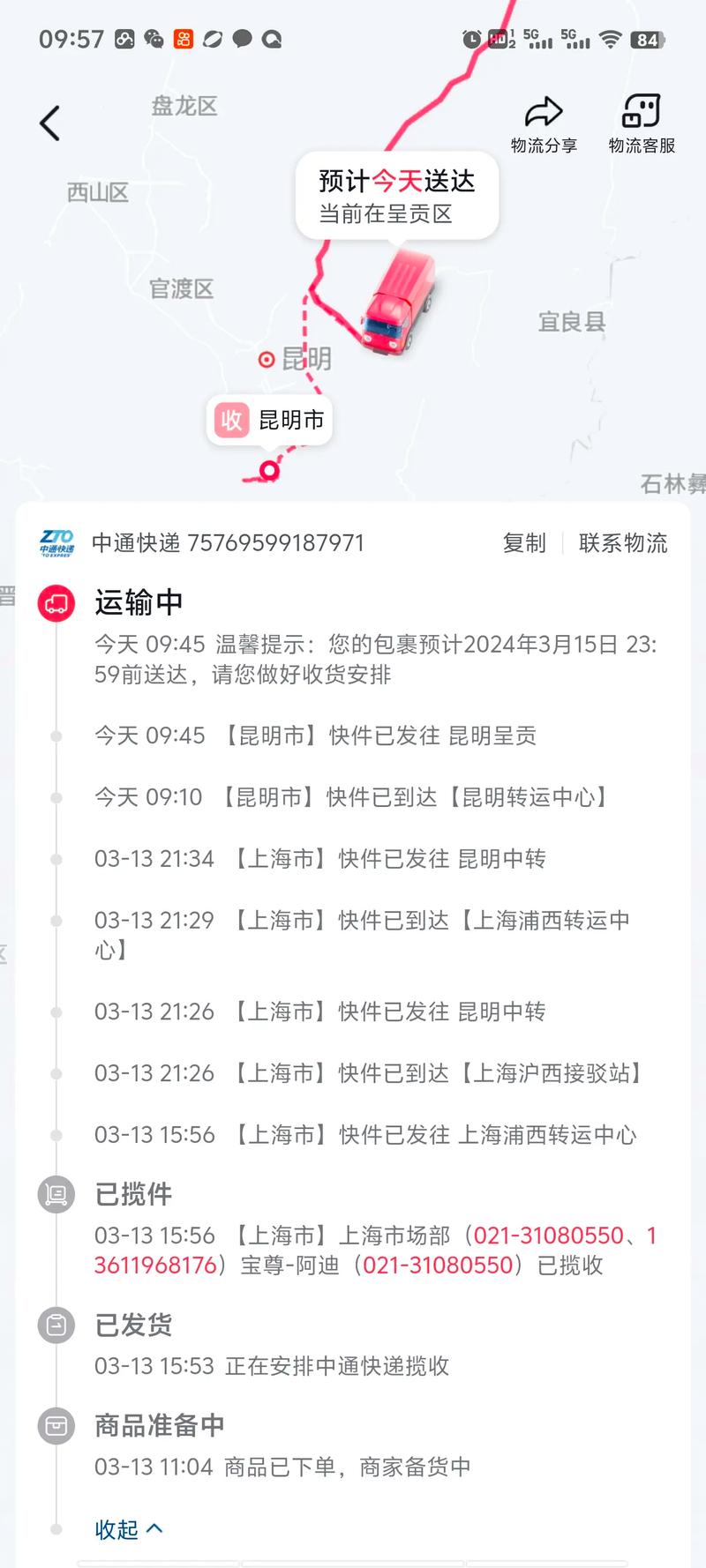The image size is (706, 1568).
Task: Tap the battery indicator showing 84
Action: click(x=647, y=39)
